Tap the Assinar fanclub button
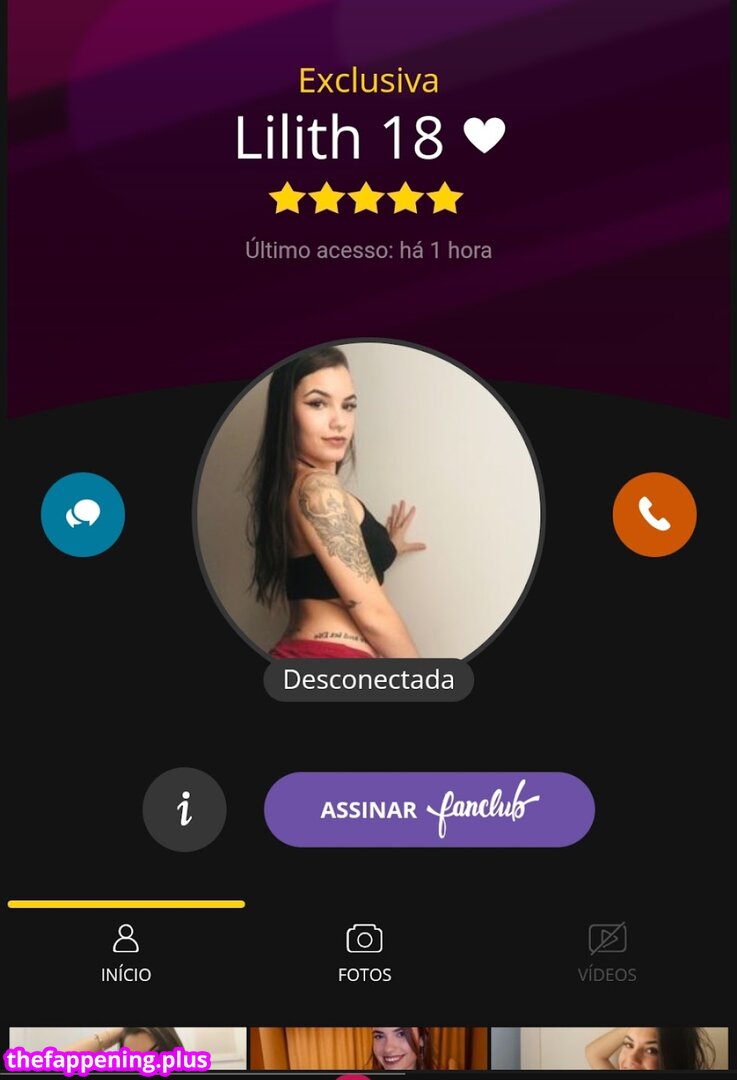Viewport: 737px width, 1080px height. click(x=429, y=810)
